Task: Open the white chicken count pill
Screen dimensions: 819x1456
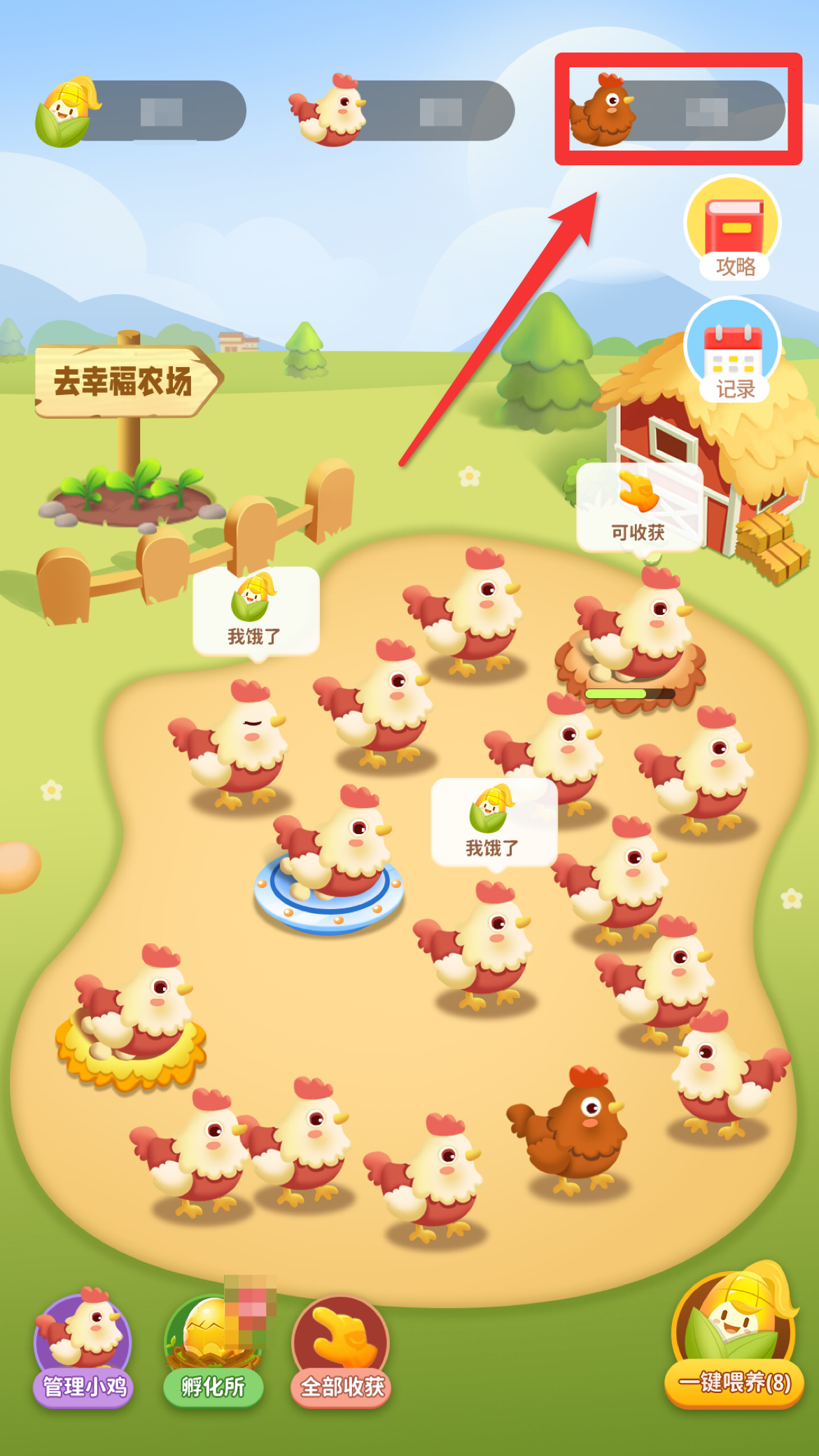Action: [x=402, y=111]
